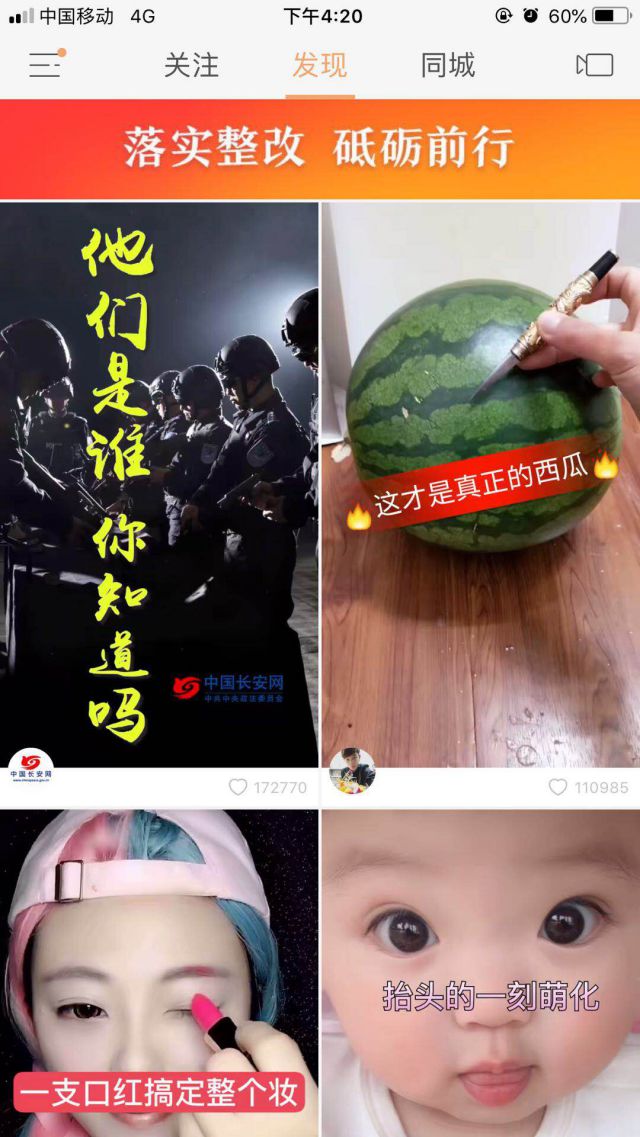
Task: Like the video with 172770 likes
Action: 238,787
